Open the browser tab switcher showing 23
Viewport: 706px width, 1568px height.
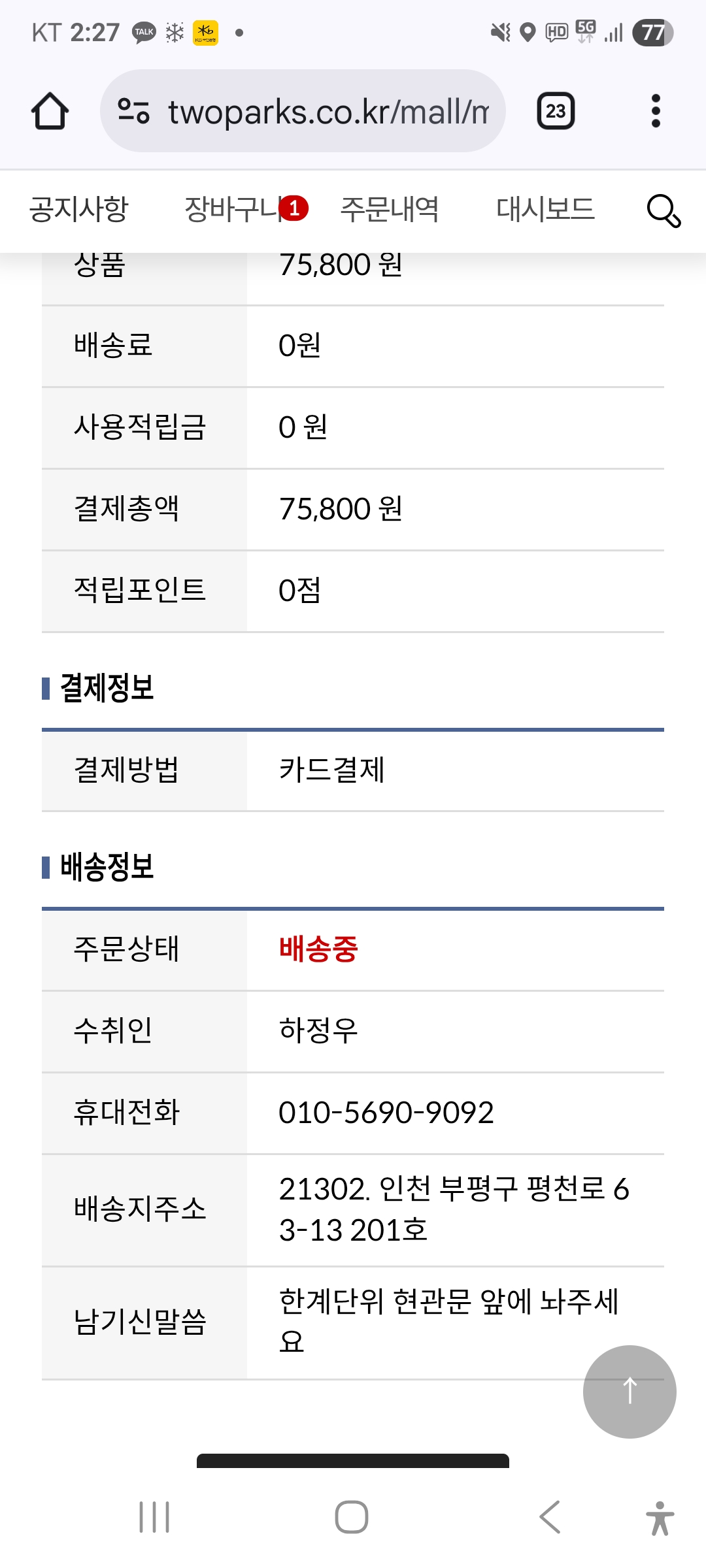[x=556, y=111]
